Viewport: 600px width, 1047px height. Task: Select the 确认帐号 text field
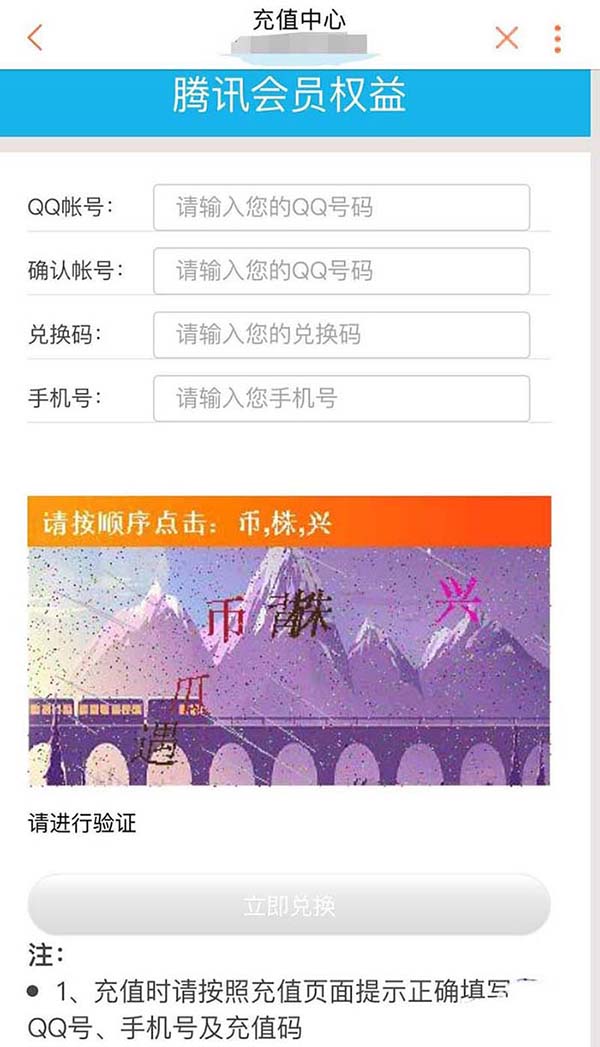[341, 271]
